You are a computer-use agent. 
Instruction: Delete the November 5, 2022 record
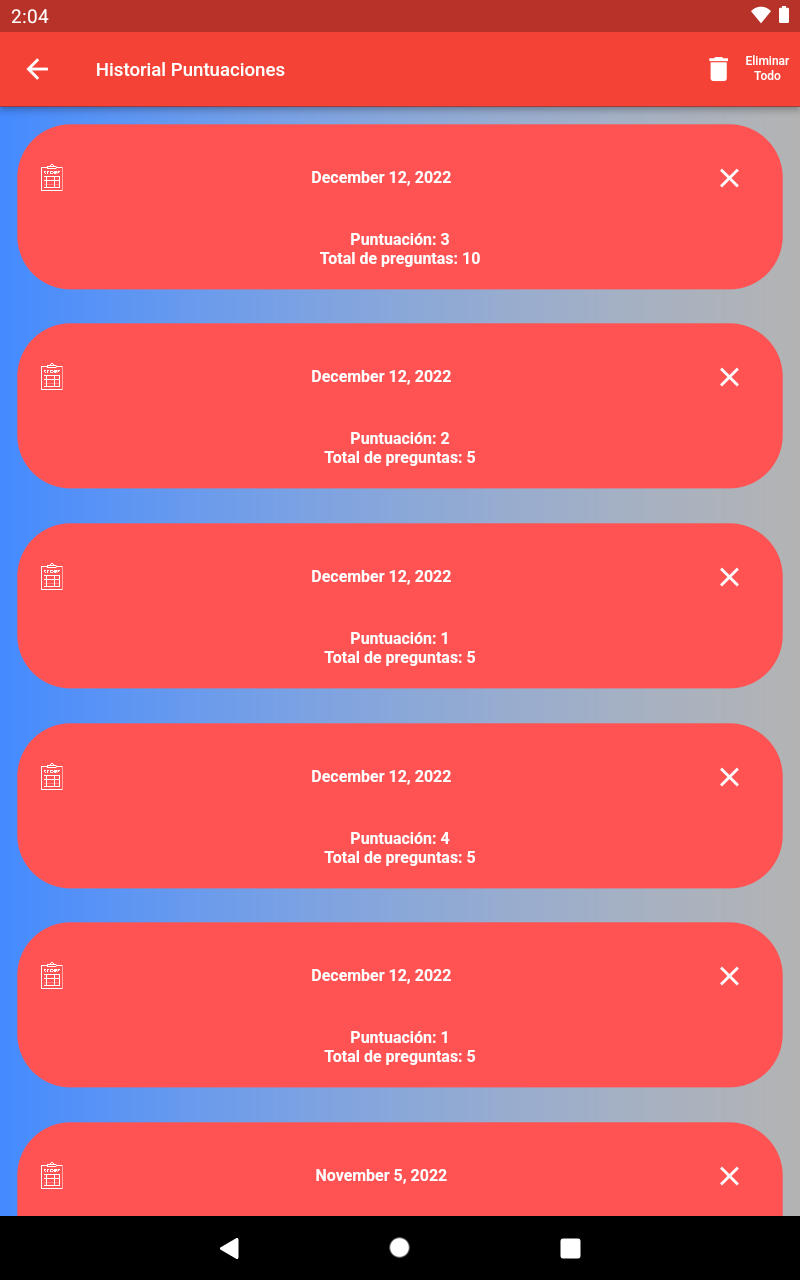coord(729,1176)
